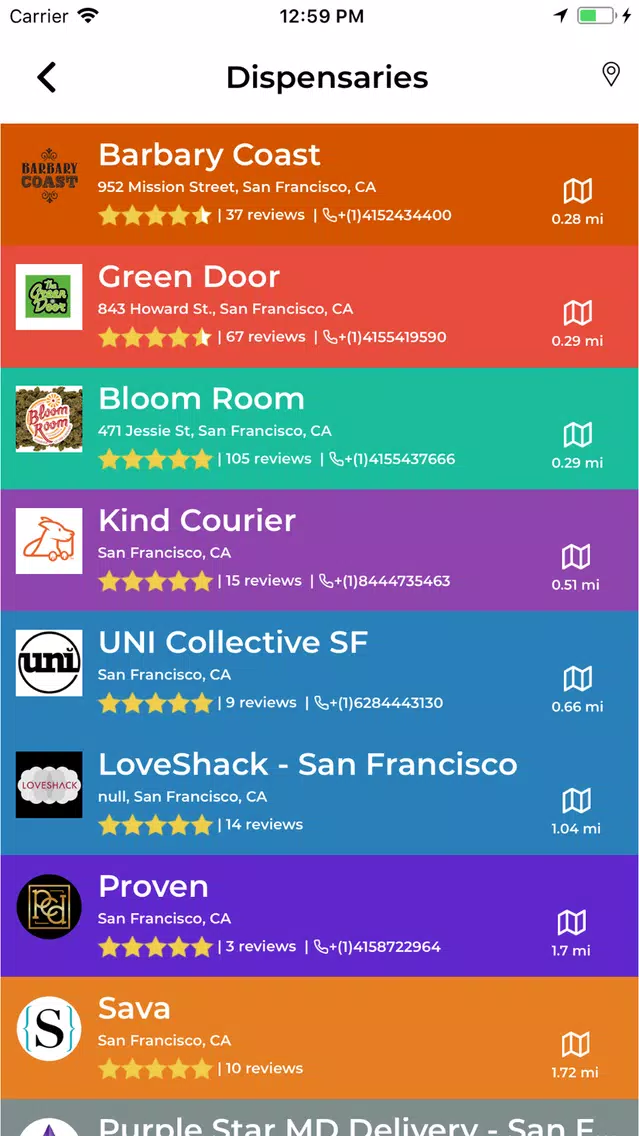This screenshot has width=639, height=1136.
Task: Open the Green Door dispensary listing
Action: 320,306
